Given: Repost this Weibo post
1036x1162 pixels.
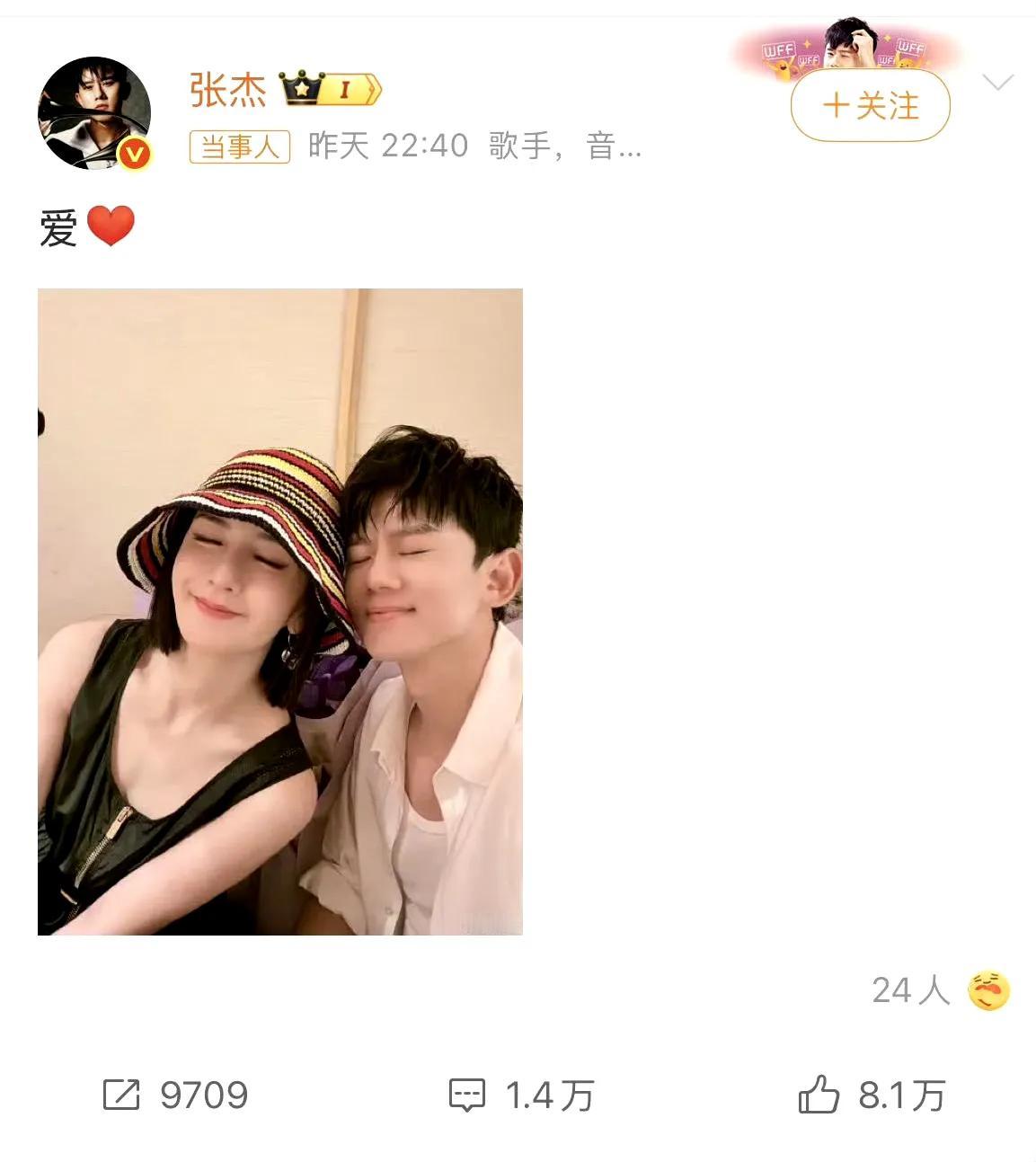Looking at the screenshot, I should point(175,1095).
